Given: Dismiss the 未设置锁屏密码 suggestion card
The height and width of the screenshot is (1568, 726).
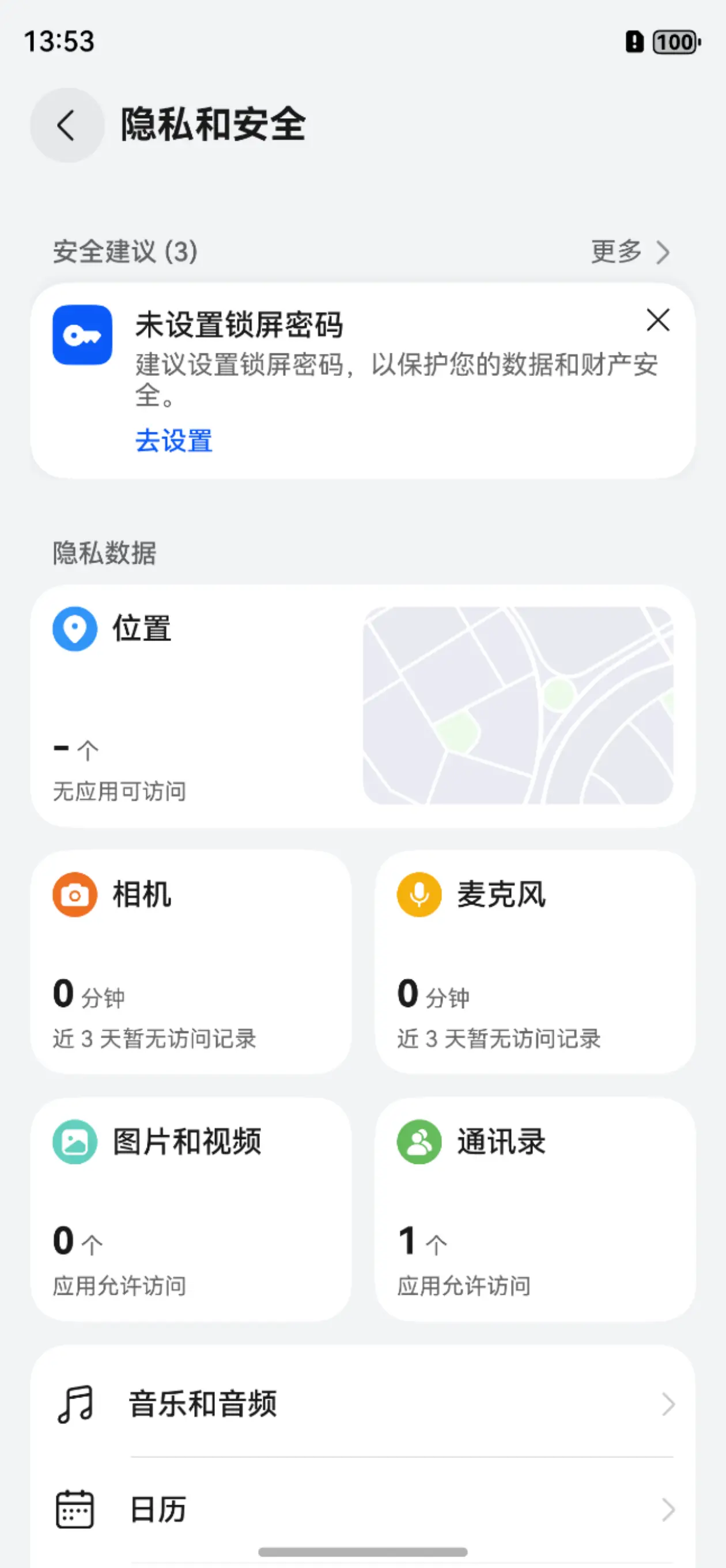Looking at the screenshot, I should [x=658, y=320].
